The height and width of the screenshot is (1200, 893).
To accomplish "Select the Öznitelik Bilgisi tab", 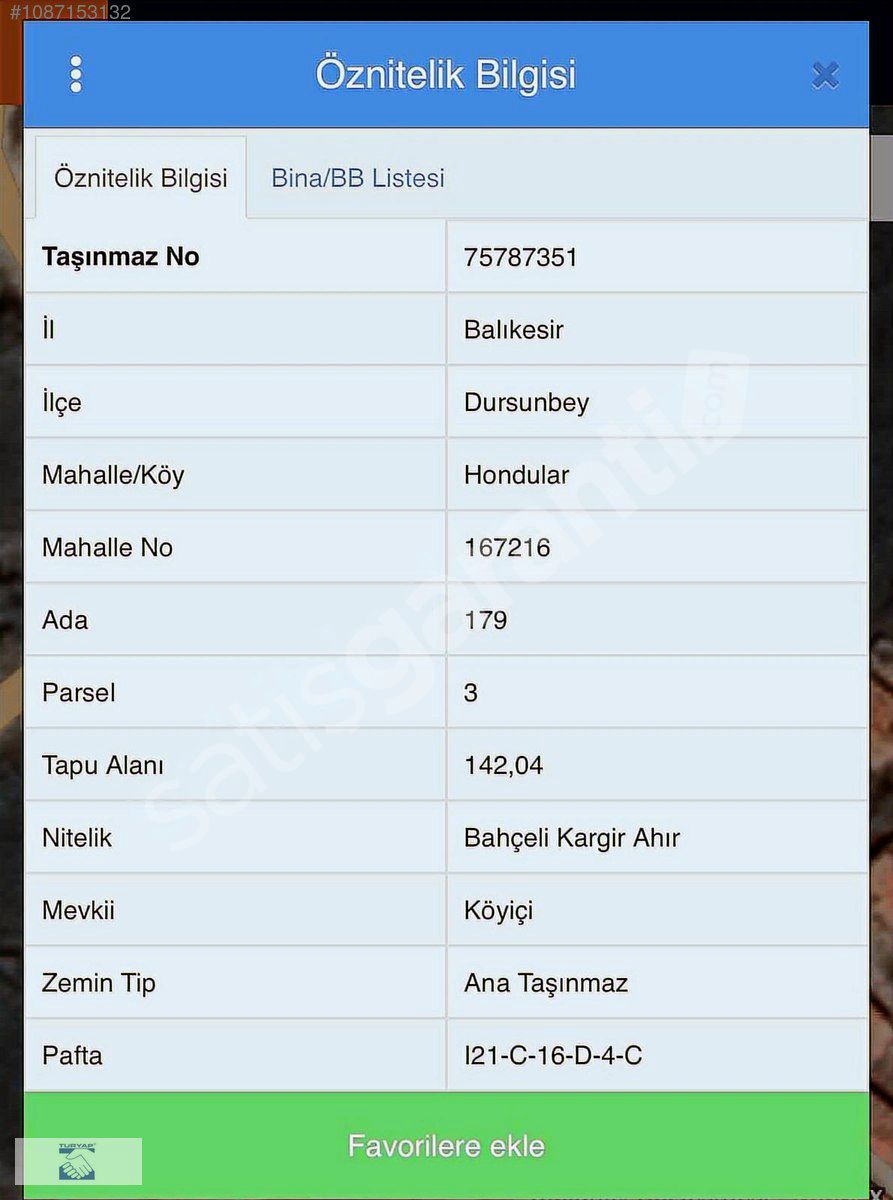I will (141, 179).
